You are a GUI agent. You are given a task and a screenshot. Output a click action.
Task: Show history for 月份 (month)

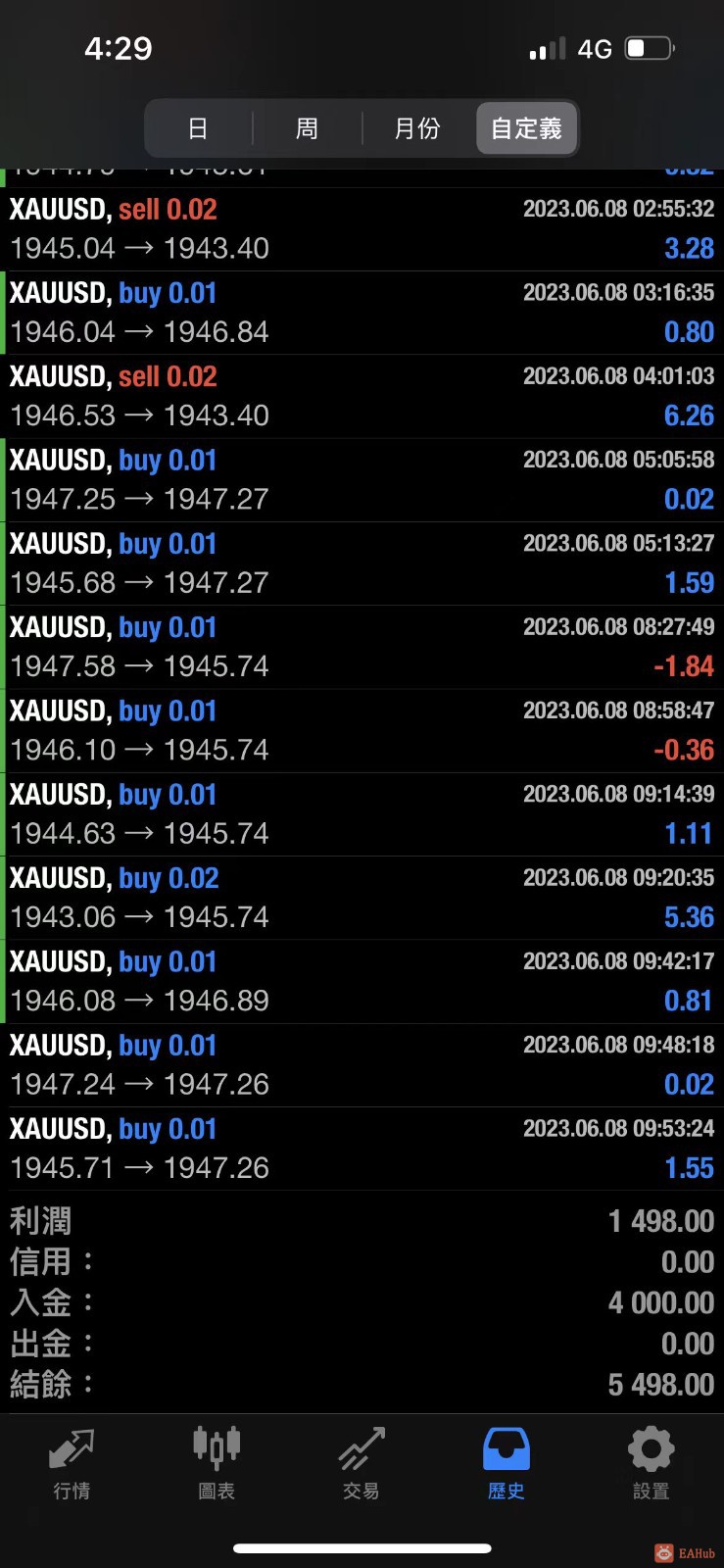(x=417, y=128)
